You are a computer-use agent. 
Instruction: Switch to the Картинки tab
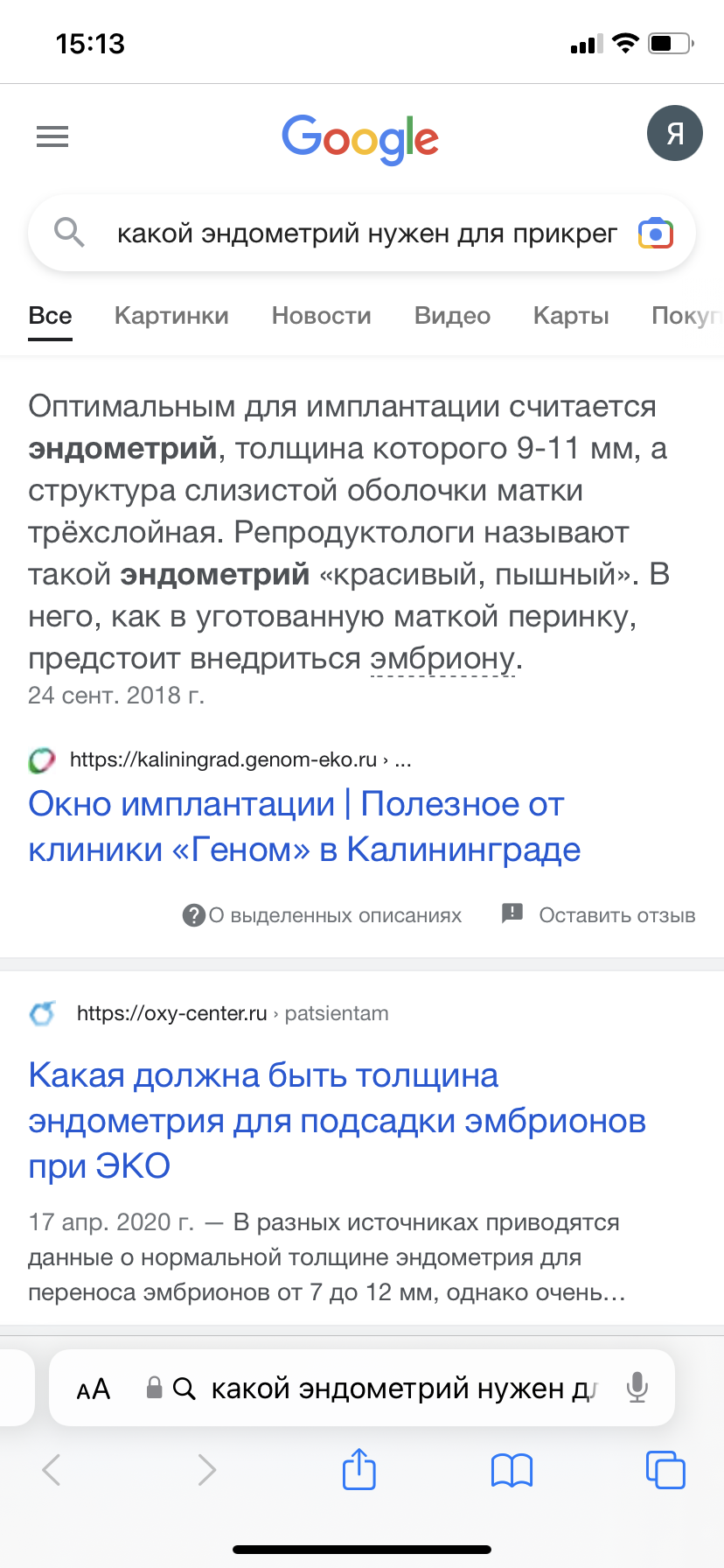(x=171, y=316)
